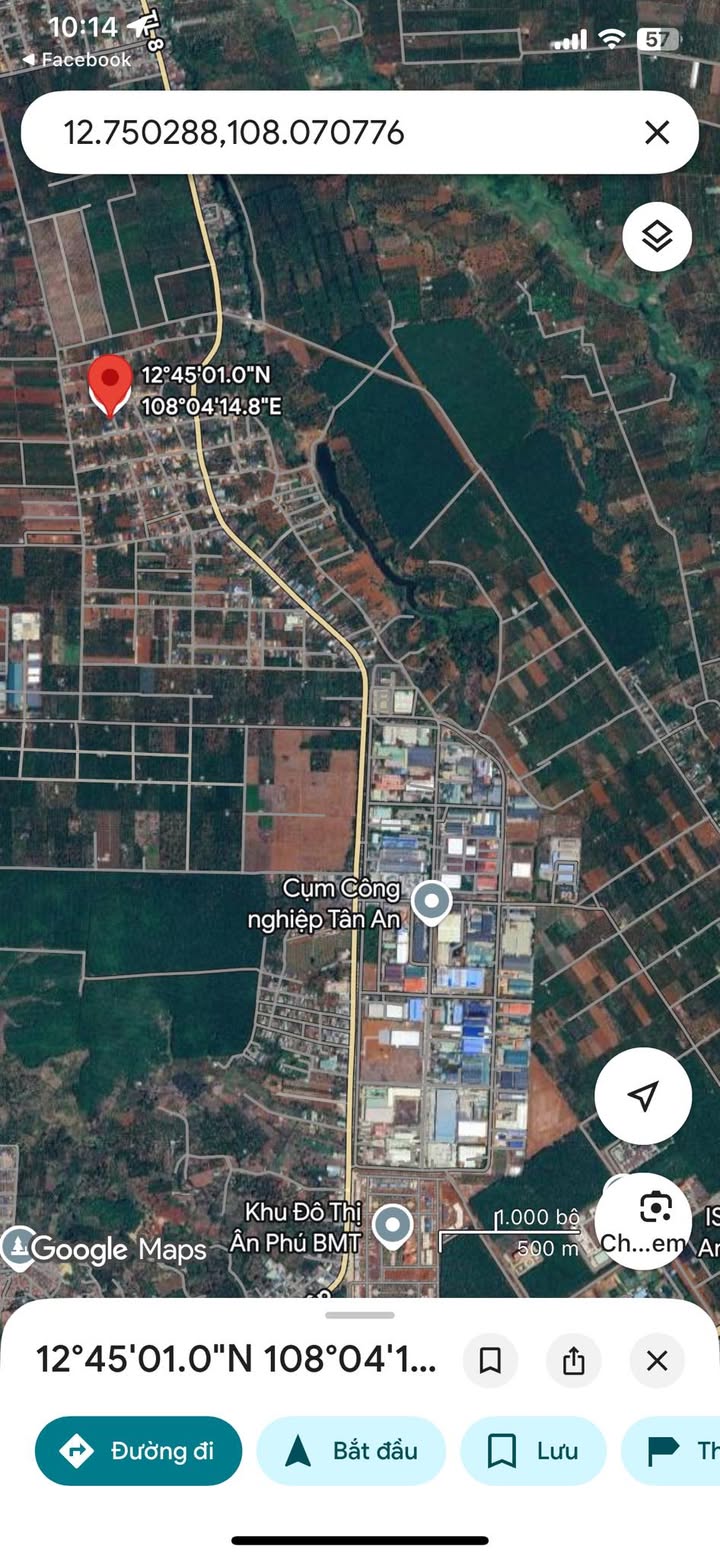Bookmark this location from the sheet header
720x1559 pixels.
click(x=490, y=1361)
